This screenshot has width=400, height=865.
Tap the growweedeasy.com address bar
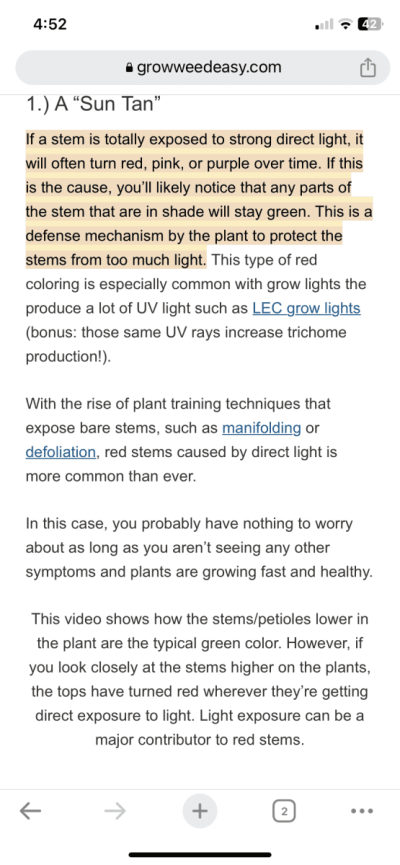202,68
